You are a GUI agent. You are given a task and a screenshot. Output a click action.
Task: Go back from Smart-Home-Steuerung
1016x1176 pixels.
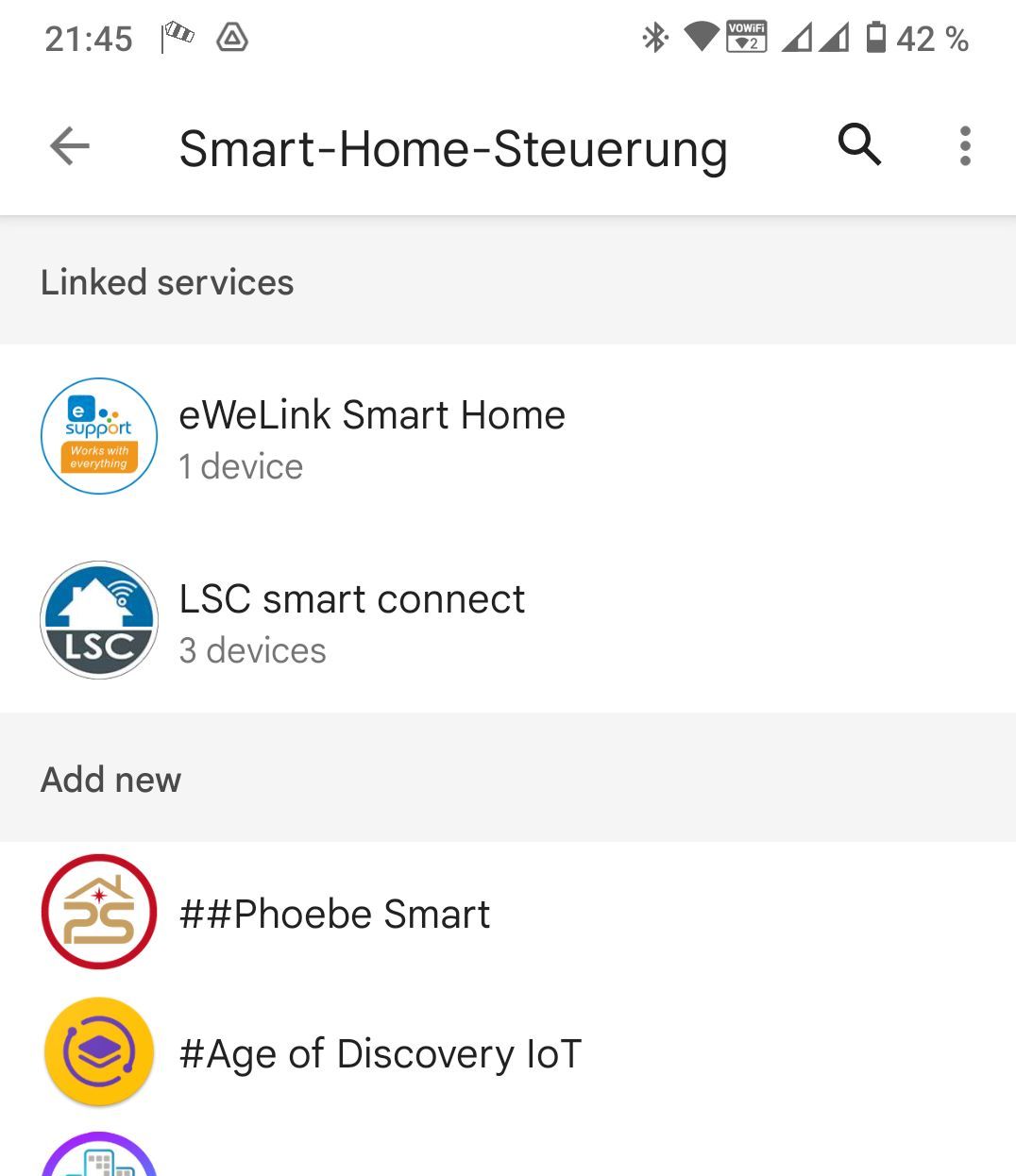tap(70, 147)
